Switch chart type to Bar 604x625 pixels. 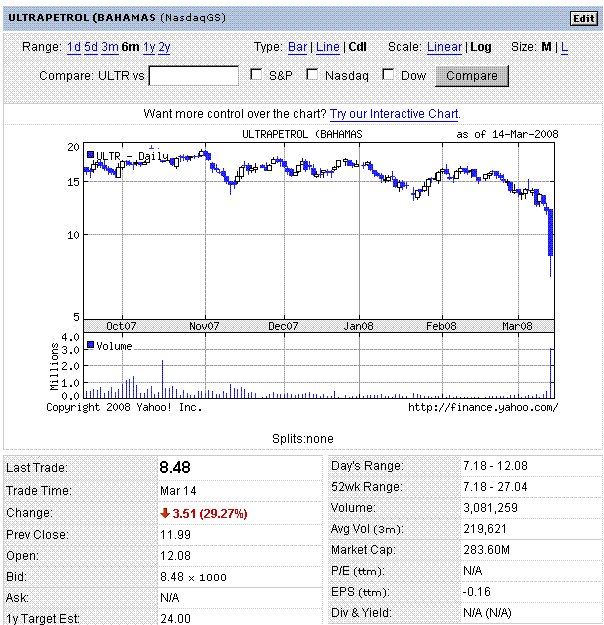pos(297,47)
